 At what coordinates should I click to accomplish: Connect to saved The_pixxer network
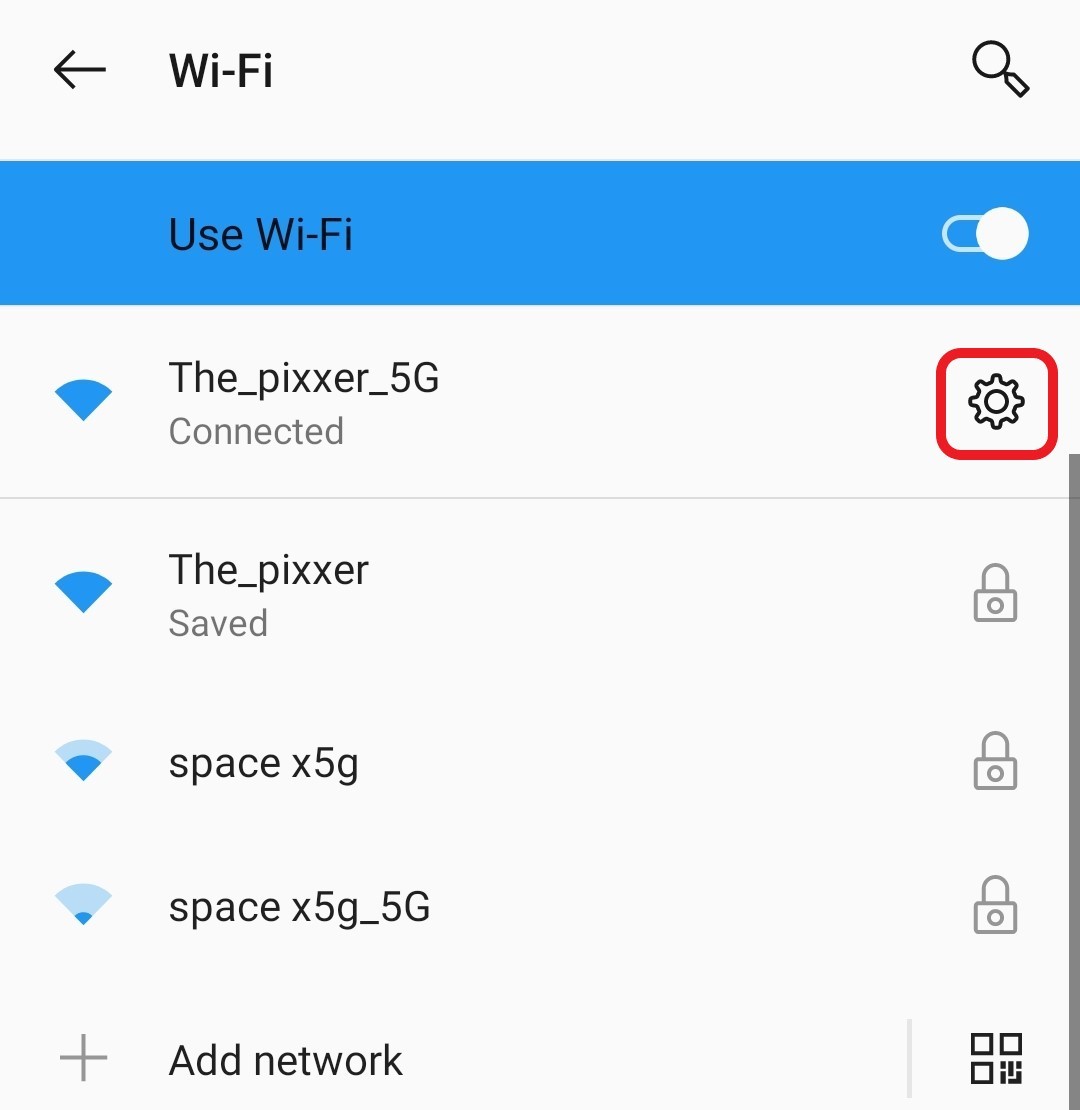268,595
